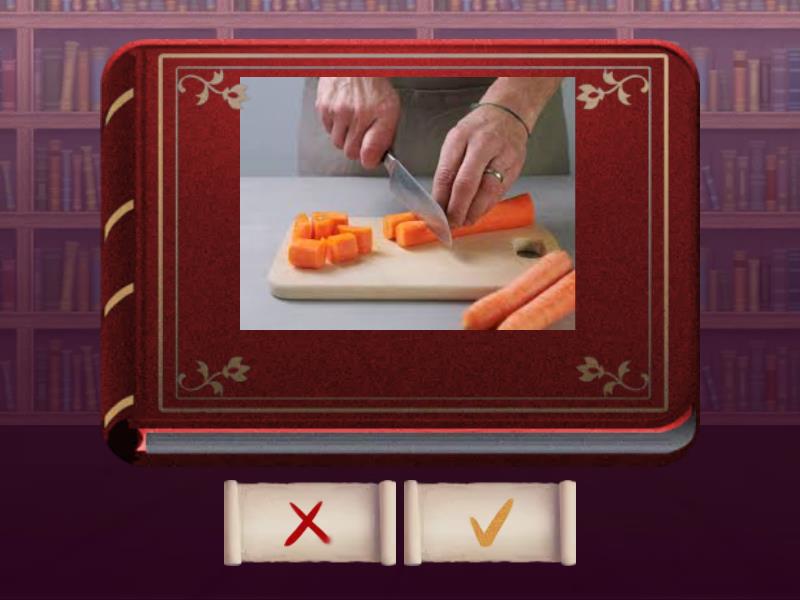Tap the red X wrong-answer button
This screenshot has width=800, height=600.
[309, 522]
